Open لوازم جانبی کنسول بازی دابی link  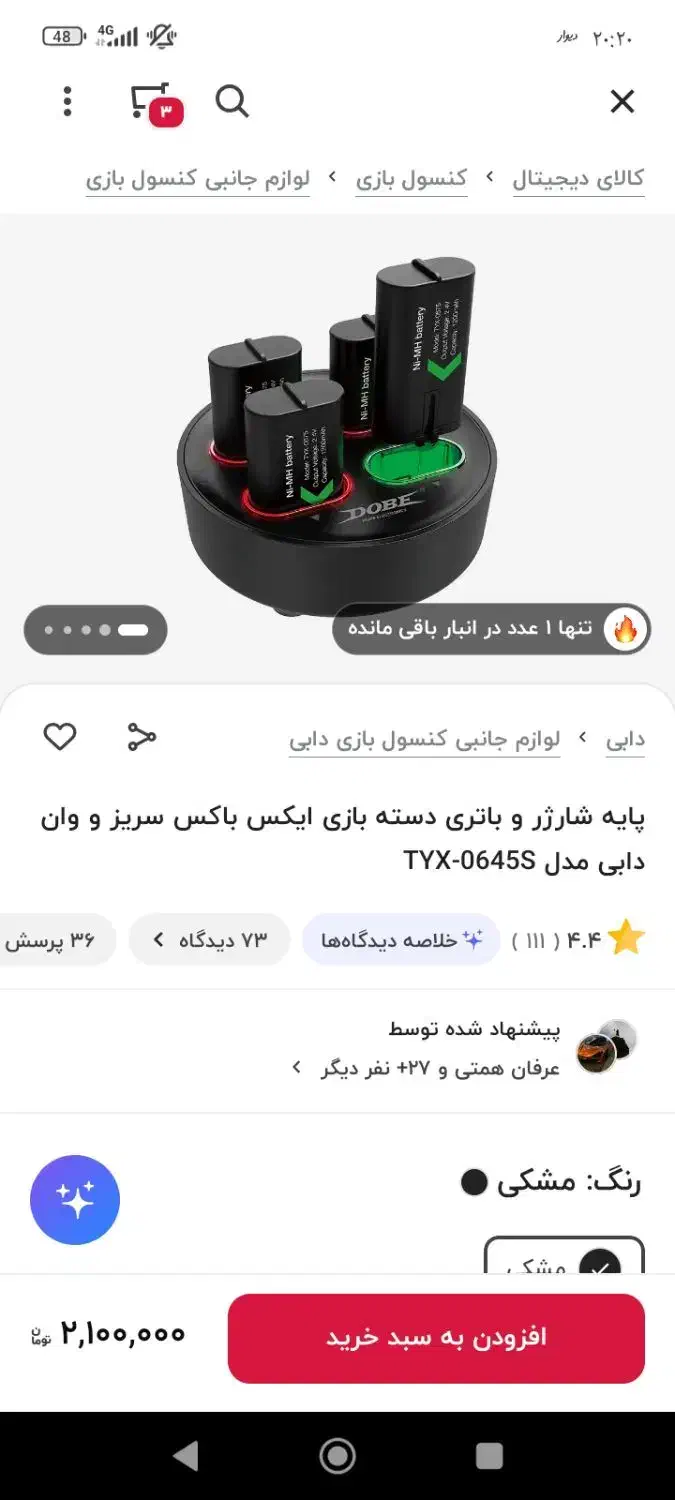[x=424, y=740]
